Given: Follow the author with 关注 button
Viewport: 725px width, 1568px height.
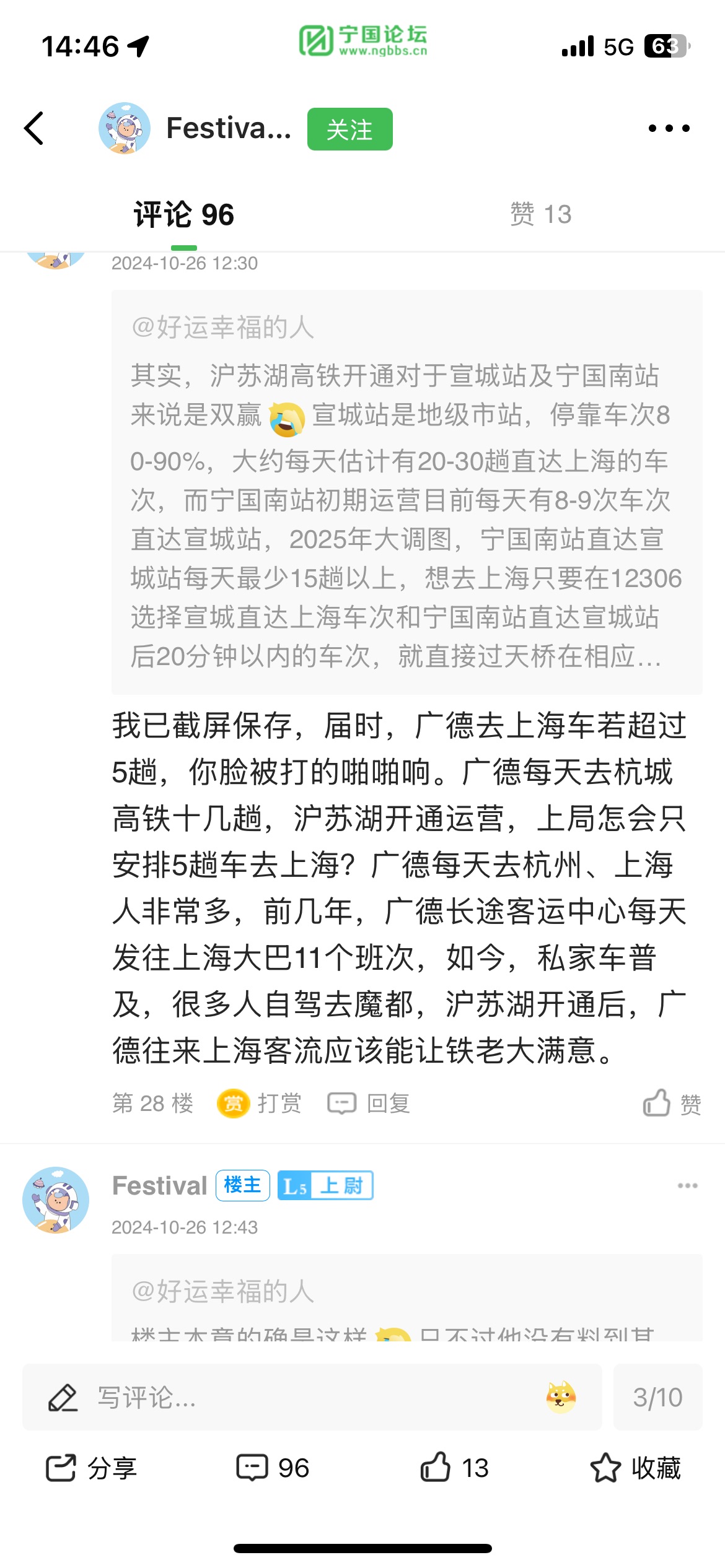Looking at the screenshot, I should point(349,129).
